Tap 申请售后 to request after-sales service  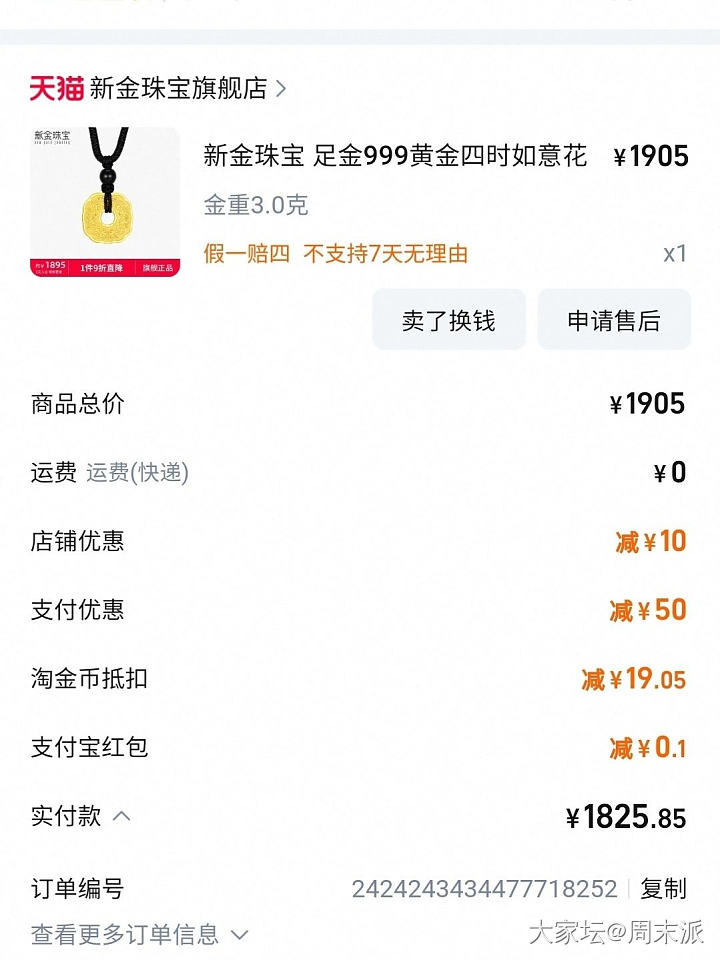614,320
